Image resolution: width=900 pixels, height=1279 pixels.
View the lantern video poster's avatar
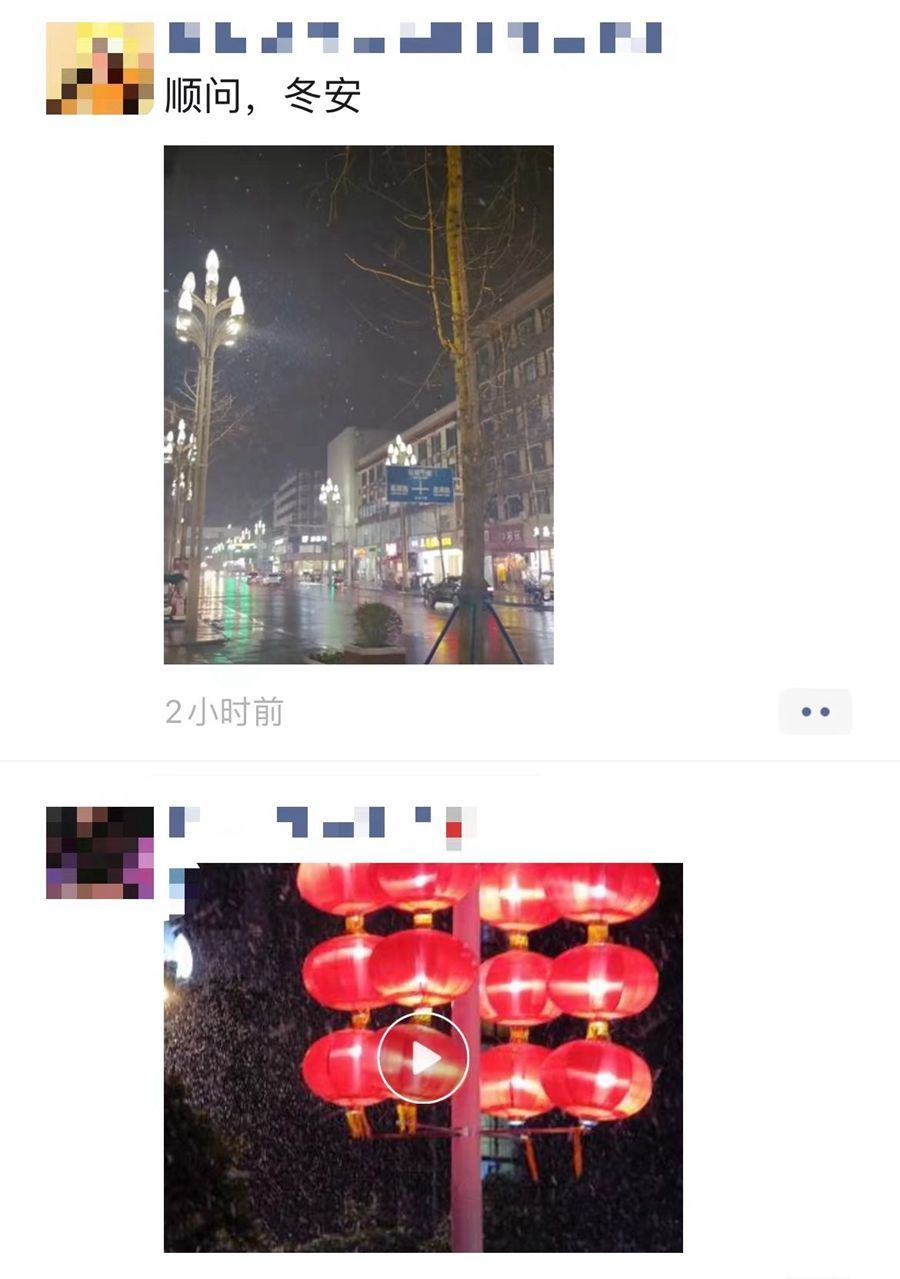(100, 852)
